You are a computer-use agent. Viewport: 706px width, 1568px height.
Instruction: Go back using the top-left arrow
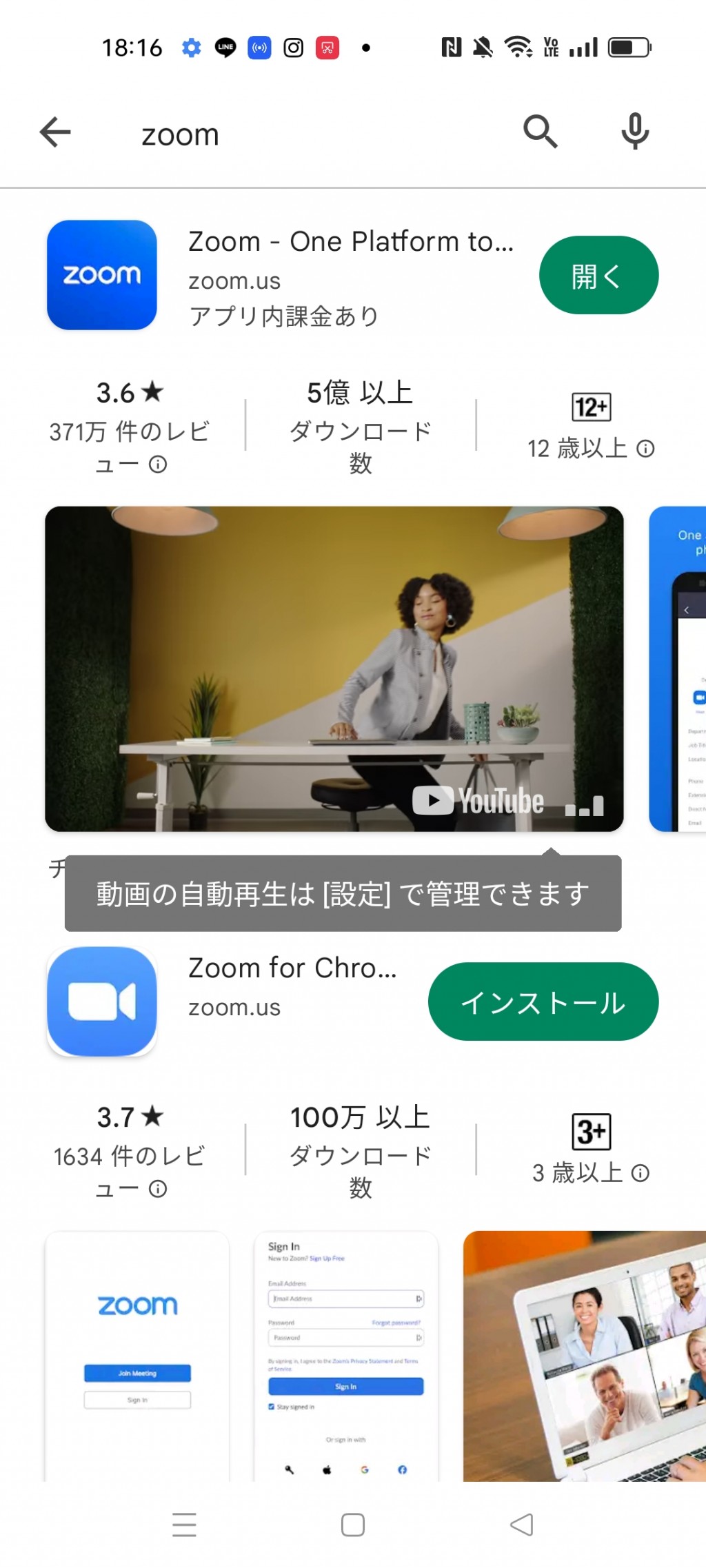pyautogui.click(x=55, y=132)
